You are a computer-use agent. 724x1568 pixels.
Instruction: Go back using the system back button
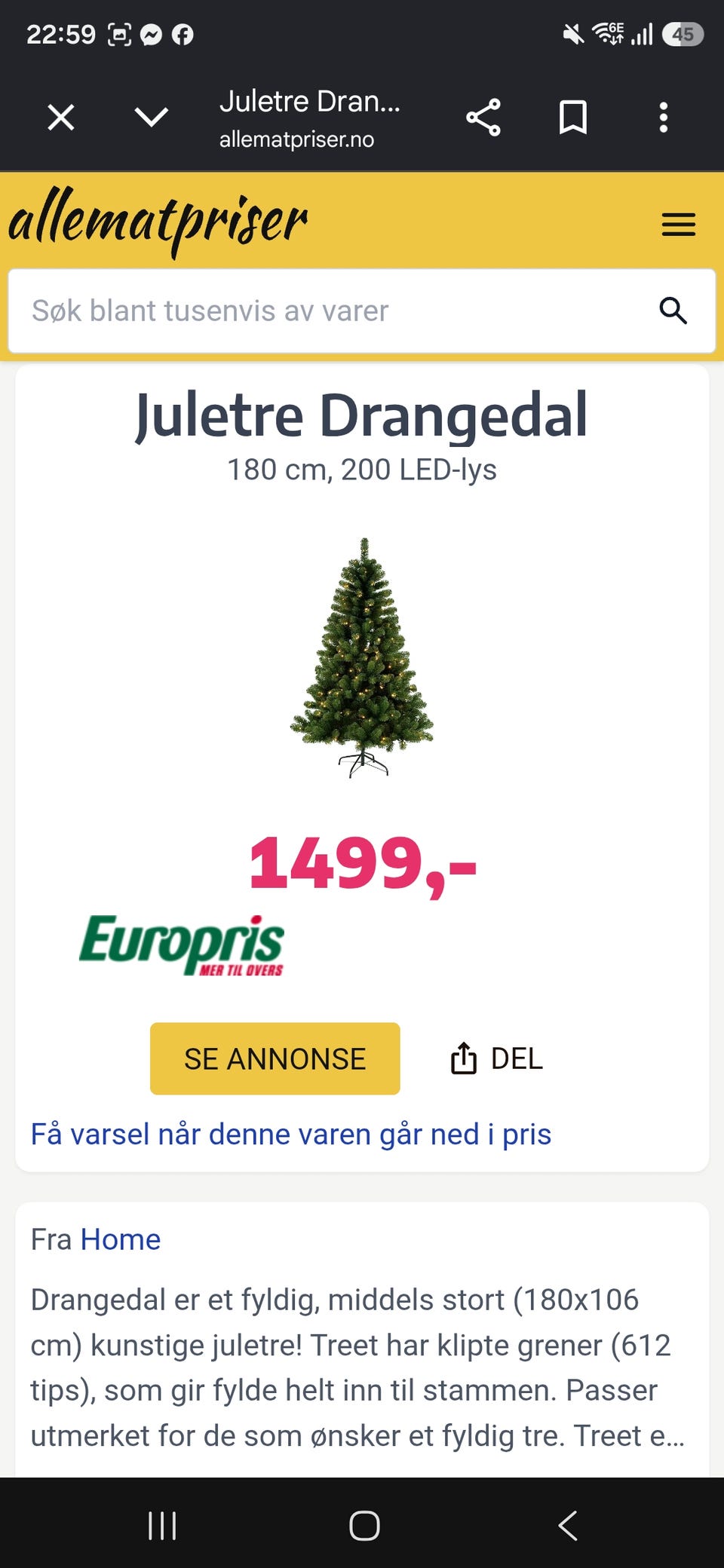(x=568, y=1526)
